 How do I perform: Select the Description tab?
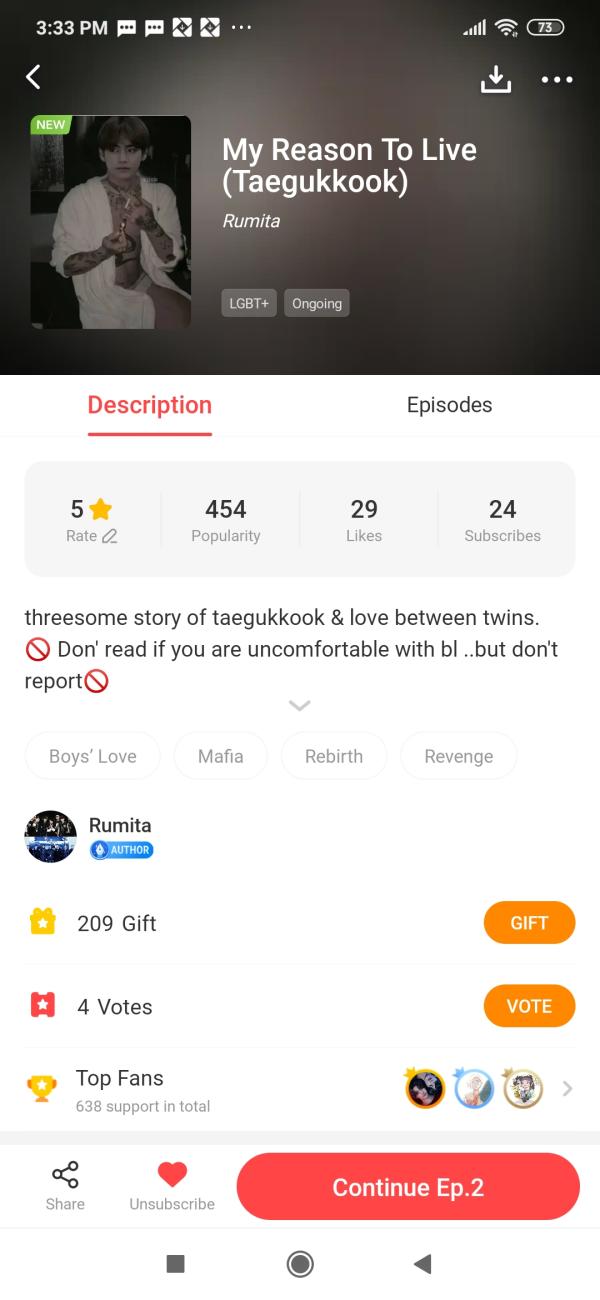[150, 405]
